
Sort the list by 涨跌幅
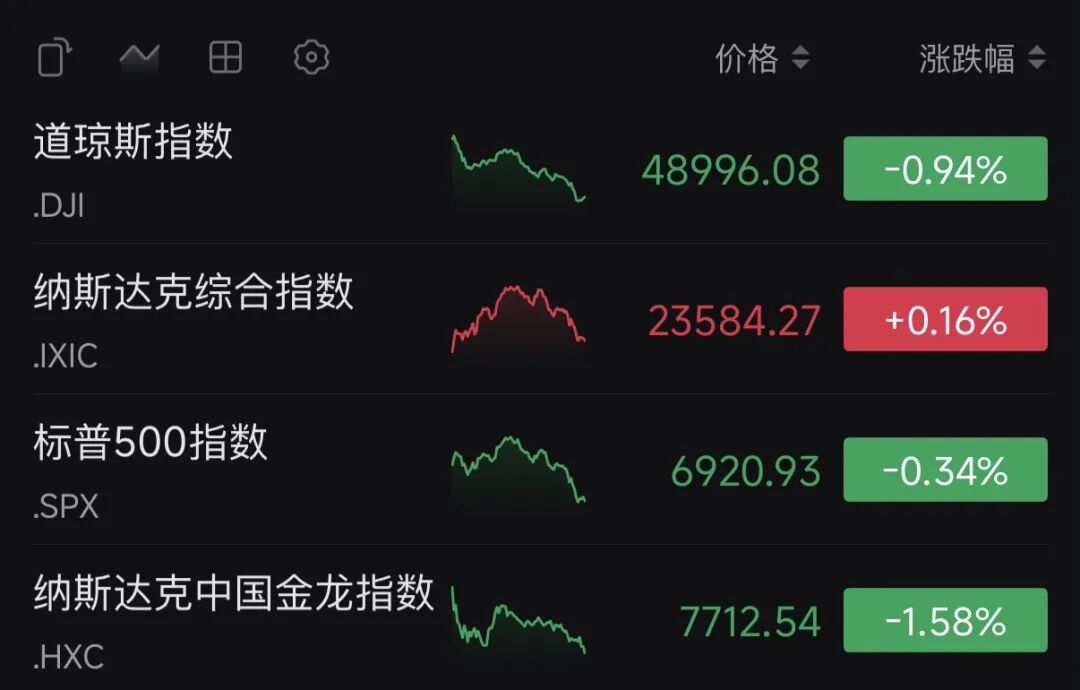(982, 59)
